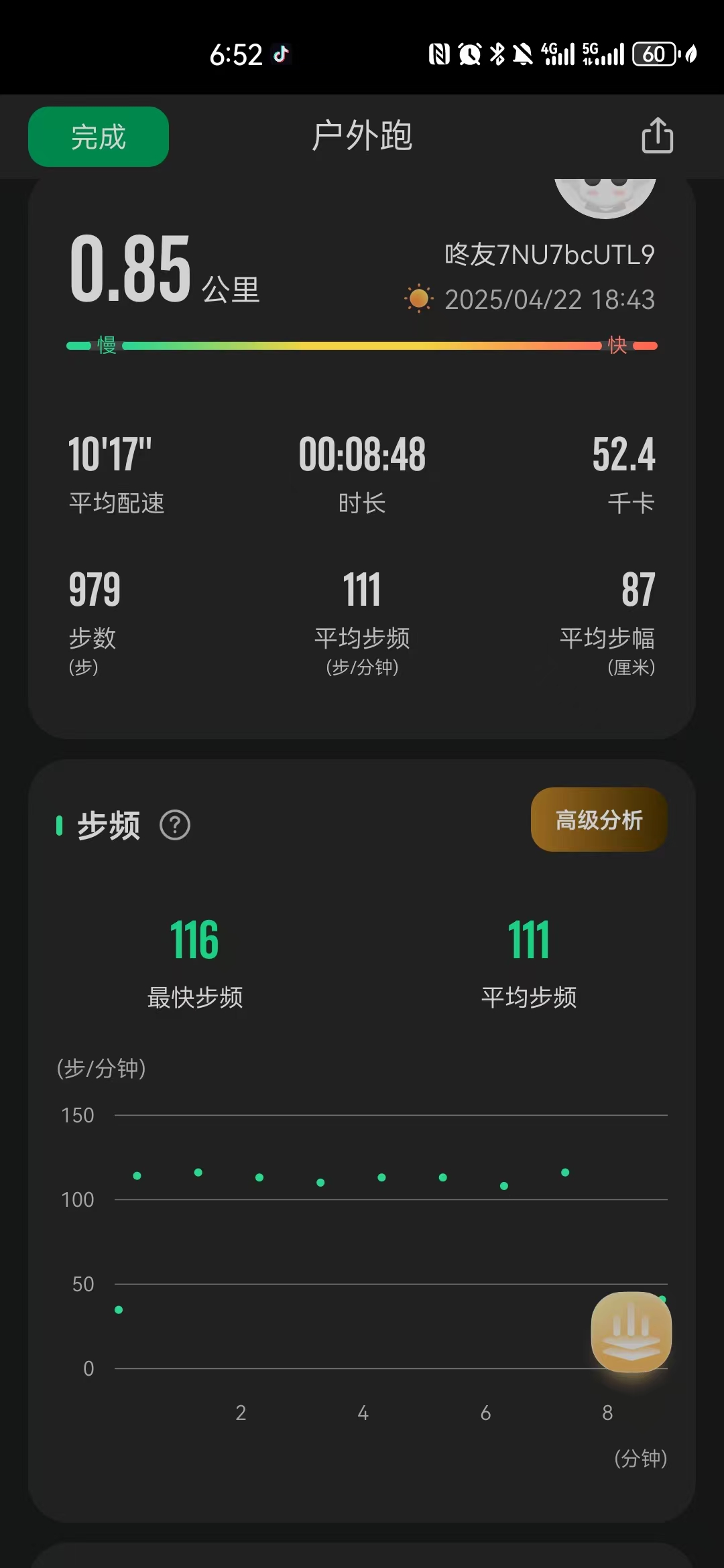Open 高级分析 advanced analysis
The image size is (724, 1568).
599,820
